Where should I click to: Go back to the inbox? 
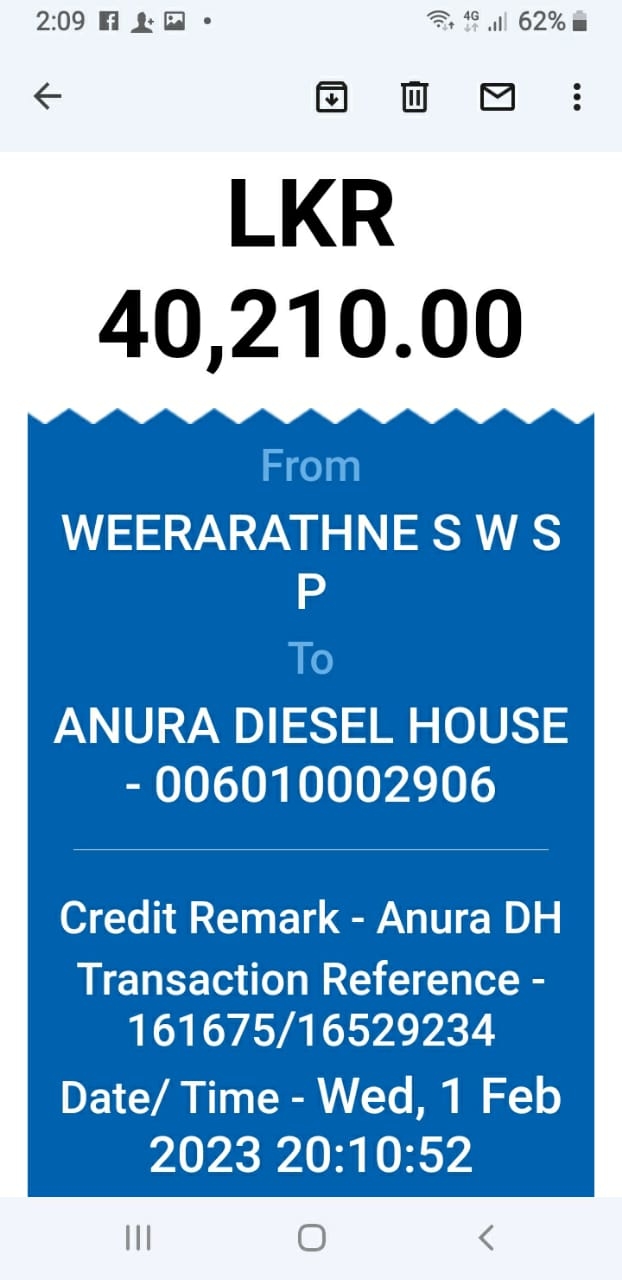(x=48, y=96)
